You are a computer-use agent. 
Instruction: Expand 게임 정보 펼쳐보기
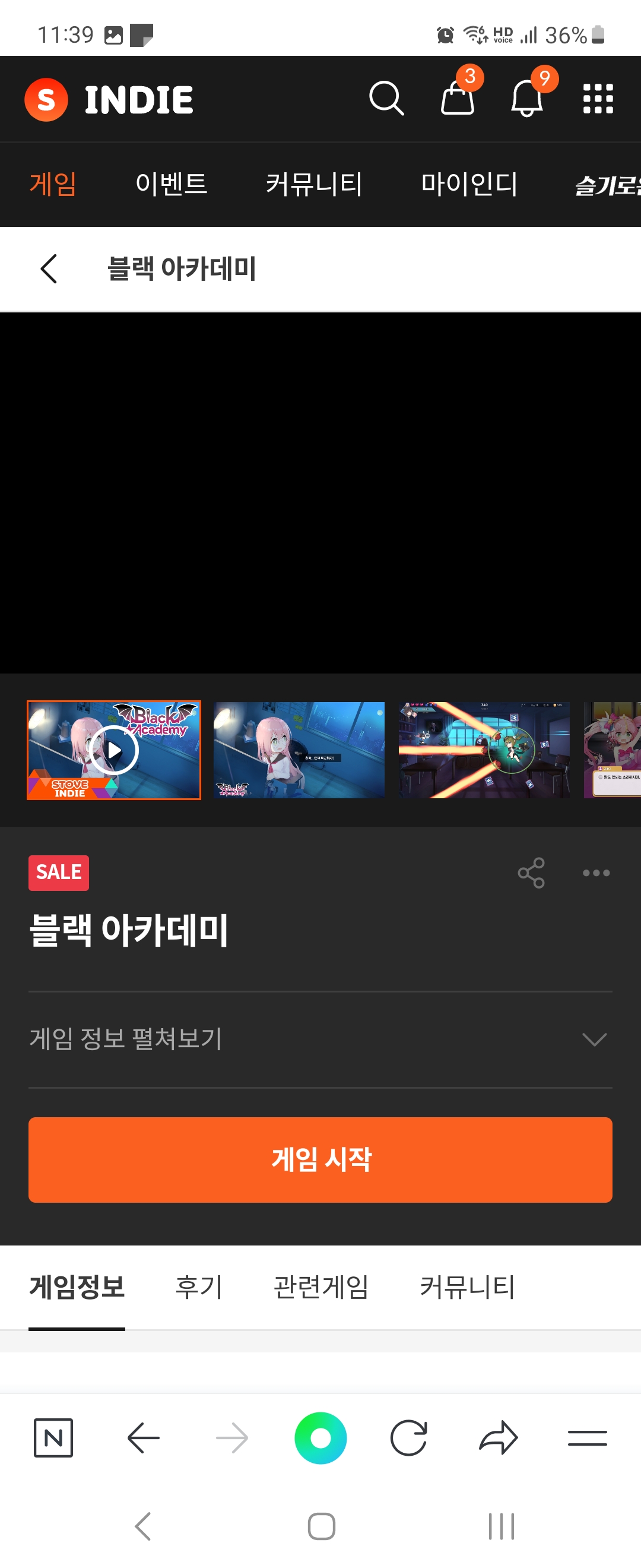tap(320, 1039)
